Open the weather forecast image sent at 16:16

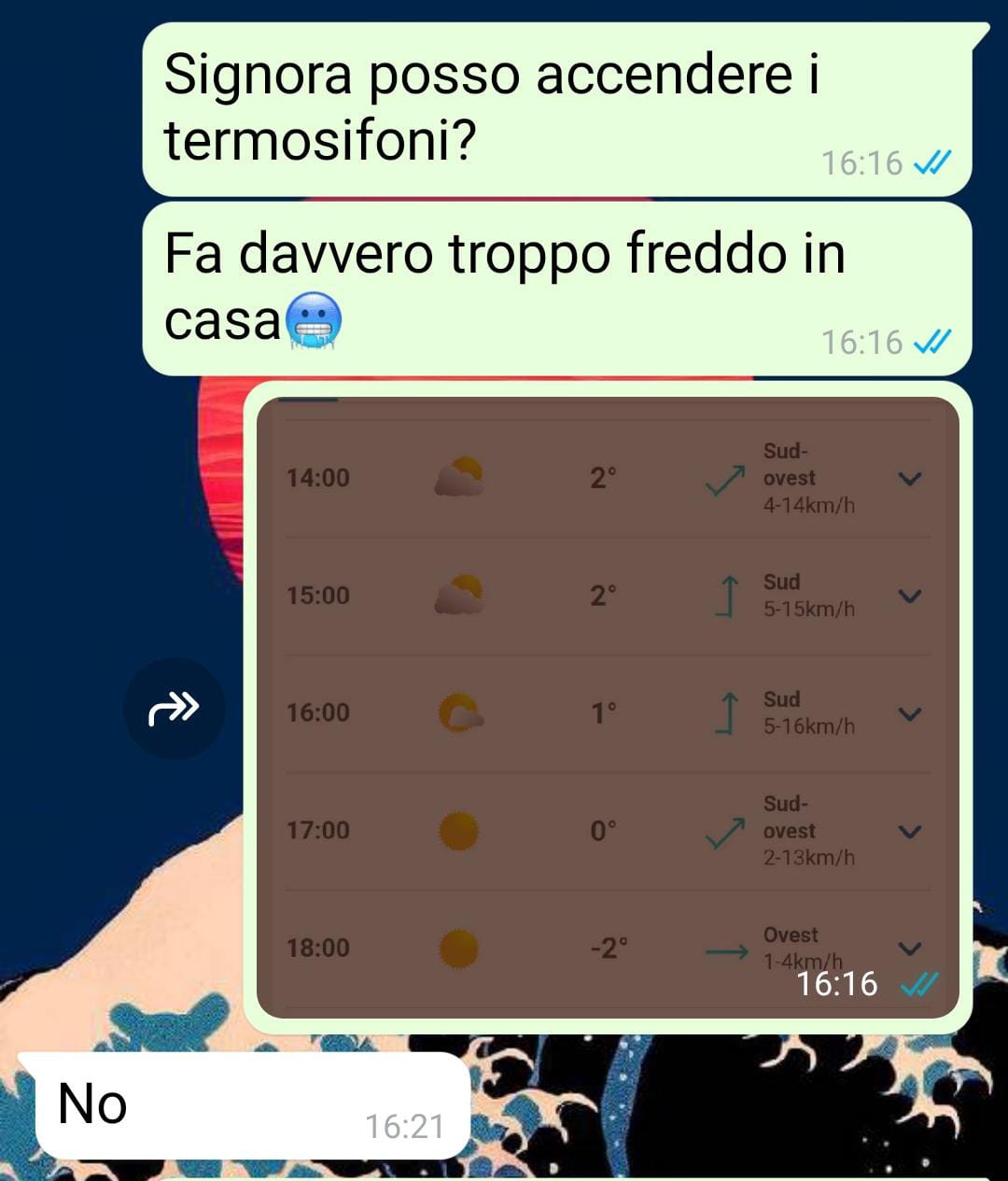pyautogui.click(x=607, y=707)
